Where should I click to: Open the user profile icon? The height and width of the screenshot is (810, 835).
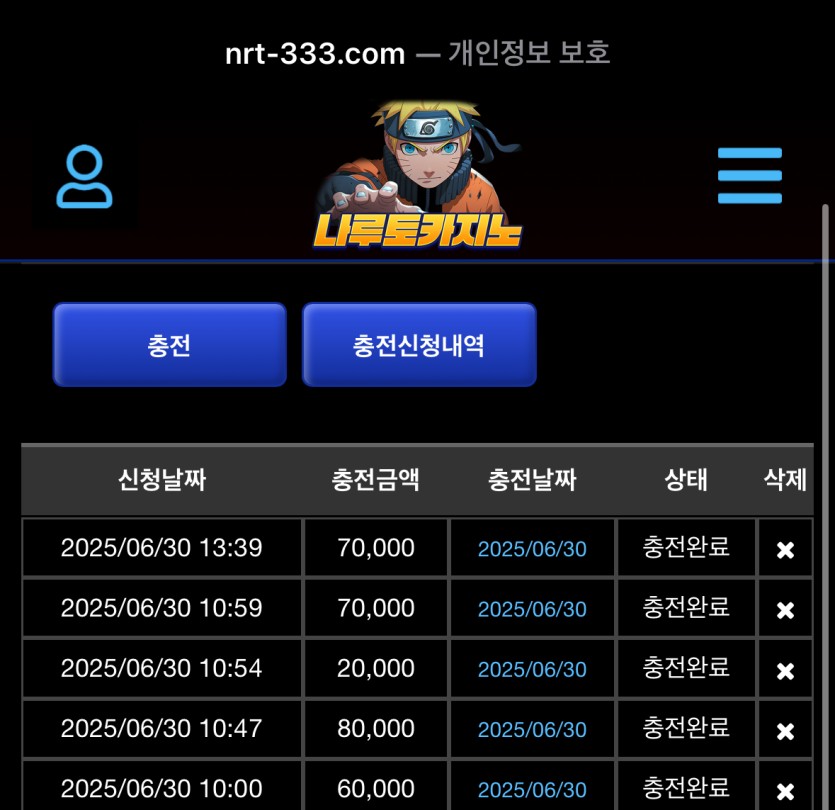click(84, 178)
